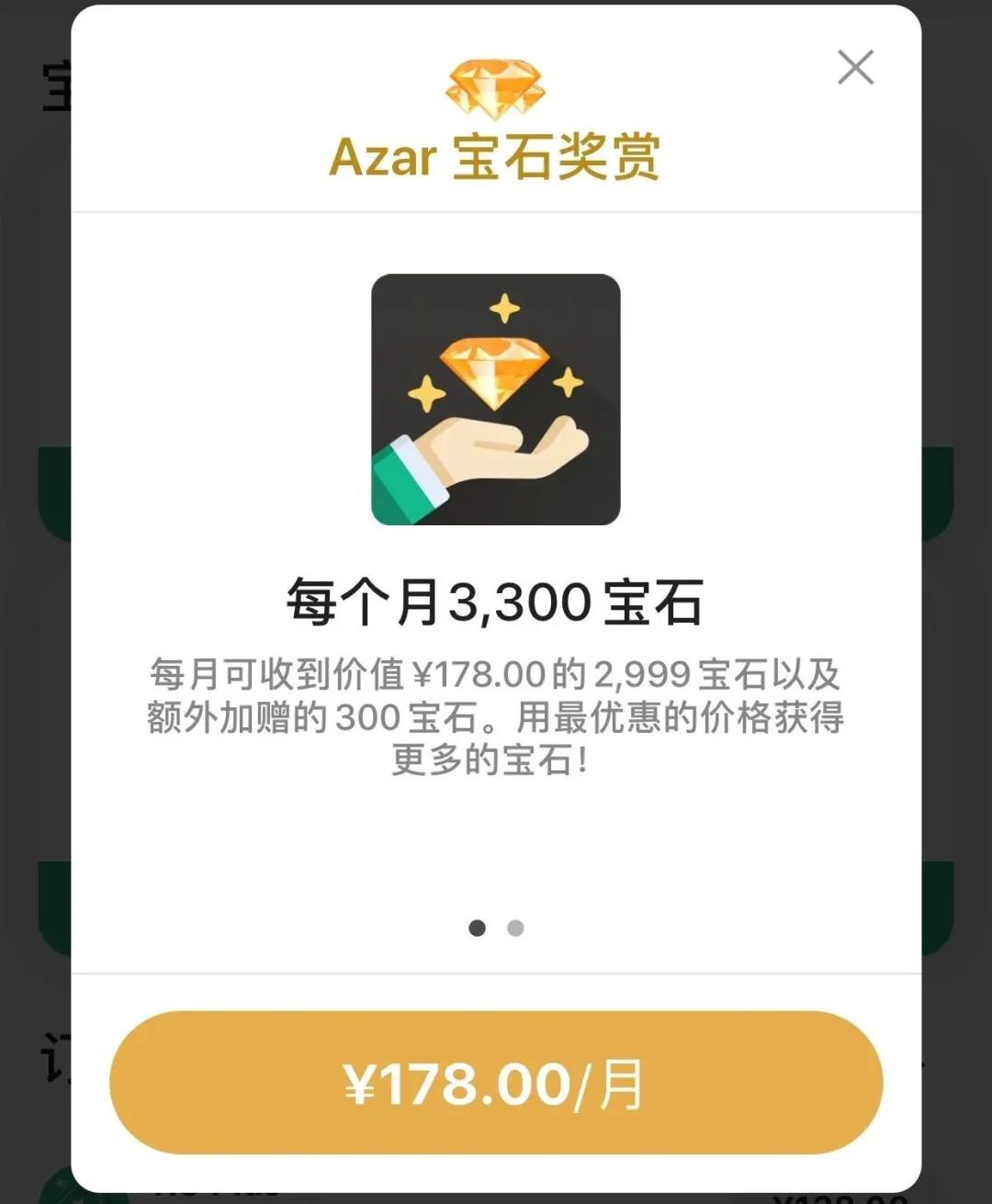992x1204 pixels.
Task: Select the active first carousel dot
Action: [x=477, y=928]
